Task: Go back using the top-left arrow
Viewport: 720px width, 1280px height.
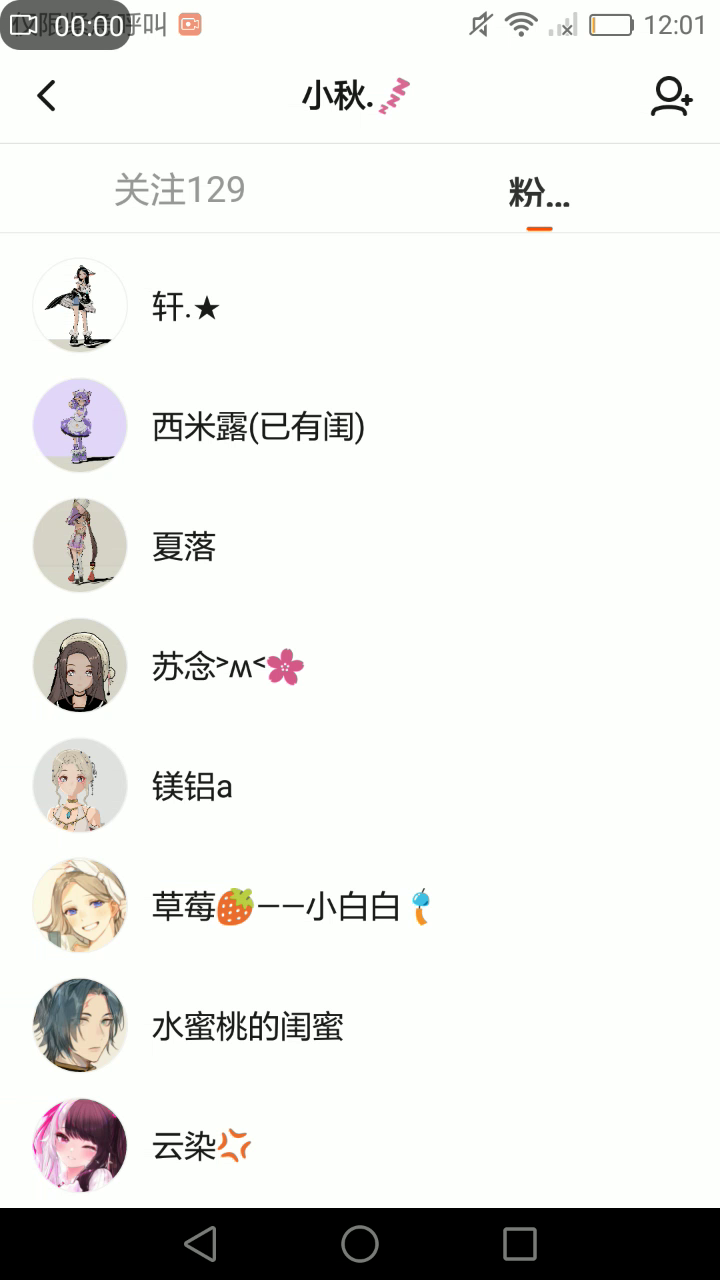Action: click(46, 96)
